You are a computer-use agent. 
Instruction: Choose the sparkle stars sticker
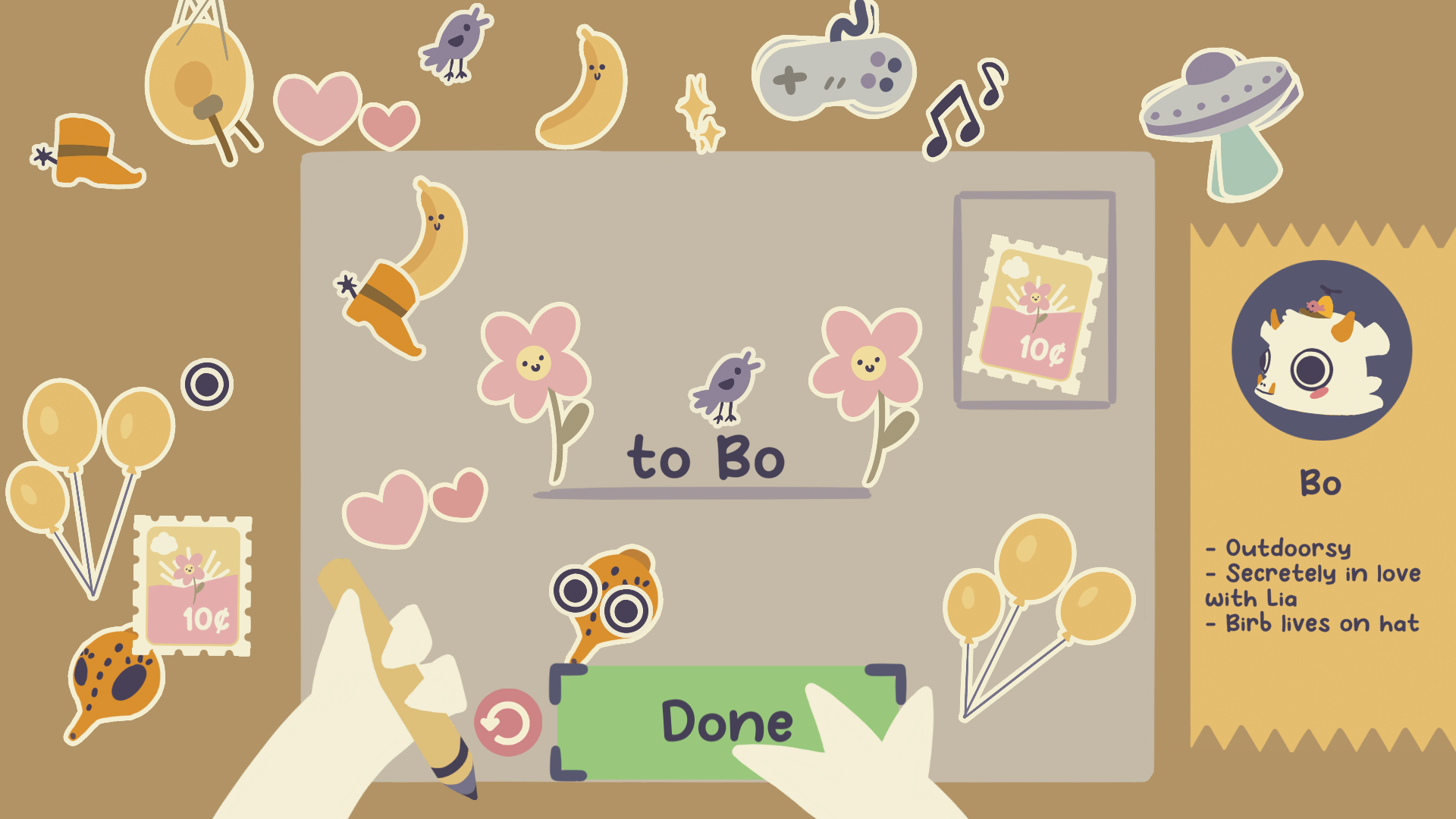tap(701, 114)
